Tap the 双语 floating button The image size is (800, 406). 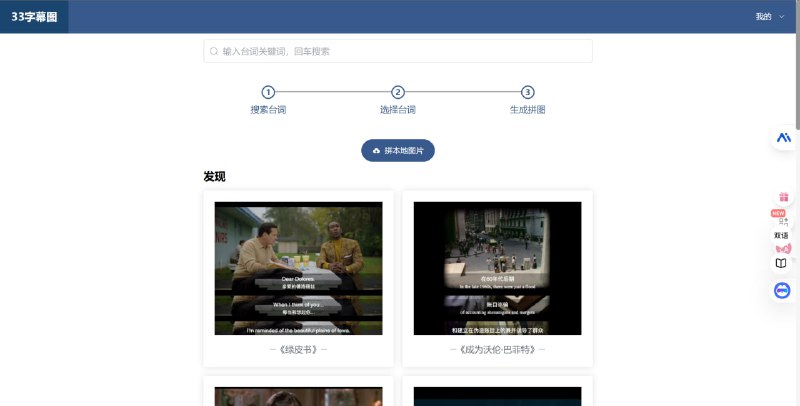(x=782, y=235)
